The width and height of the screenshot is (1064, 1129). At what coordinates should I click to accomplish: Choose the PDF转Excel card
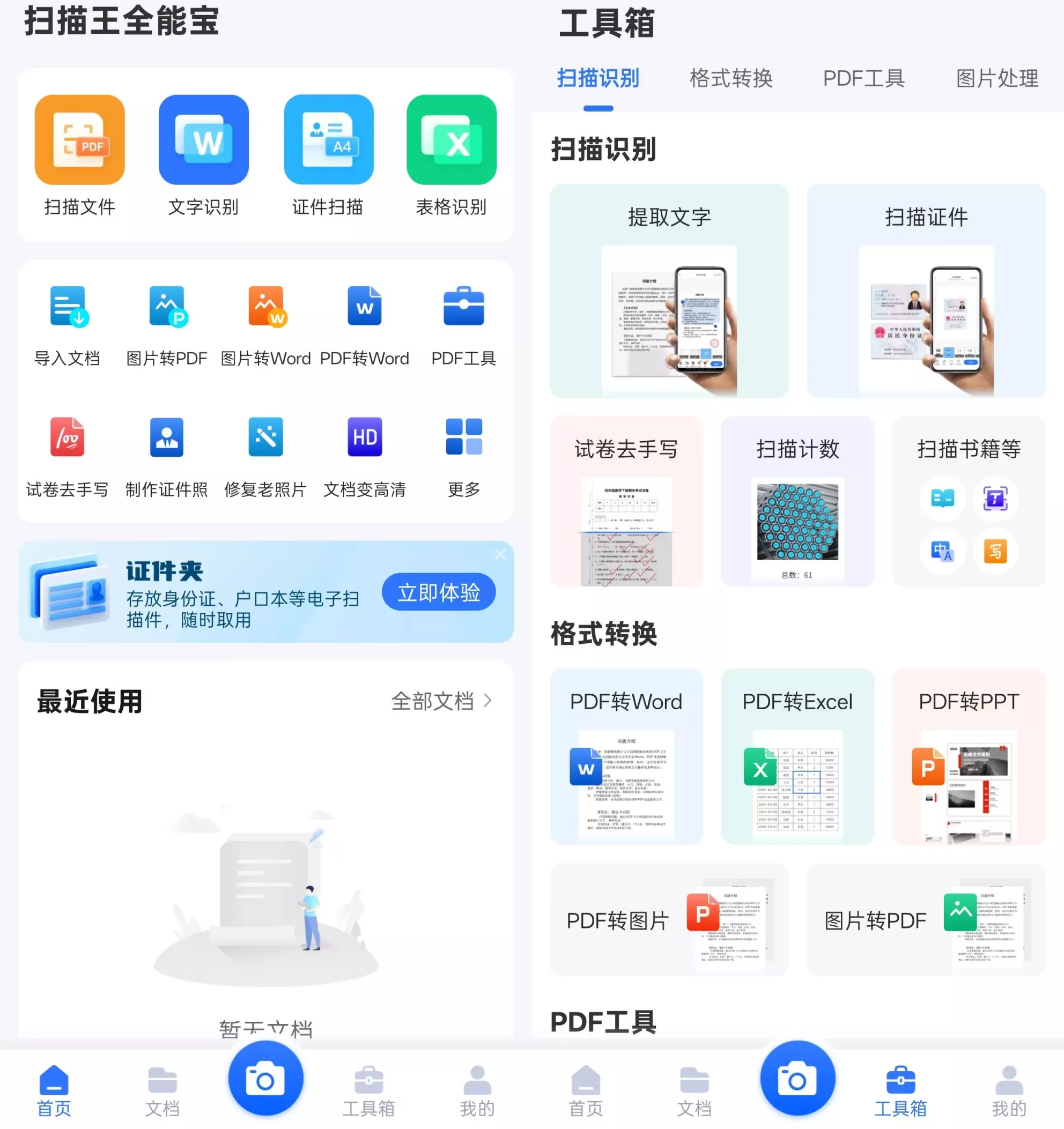click(x=797, y=756)
